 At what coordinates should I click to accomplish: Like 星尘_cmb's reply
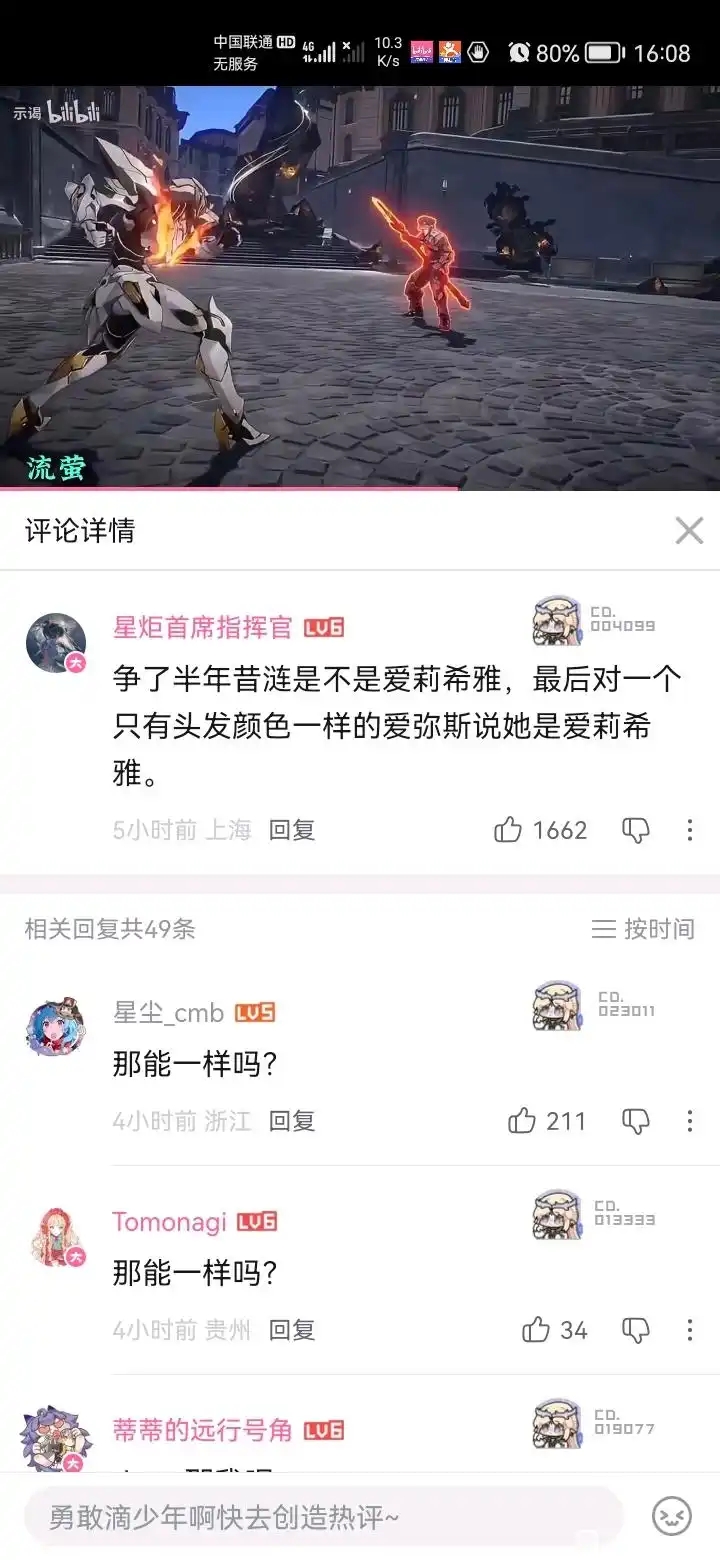(522, 1121)
